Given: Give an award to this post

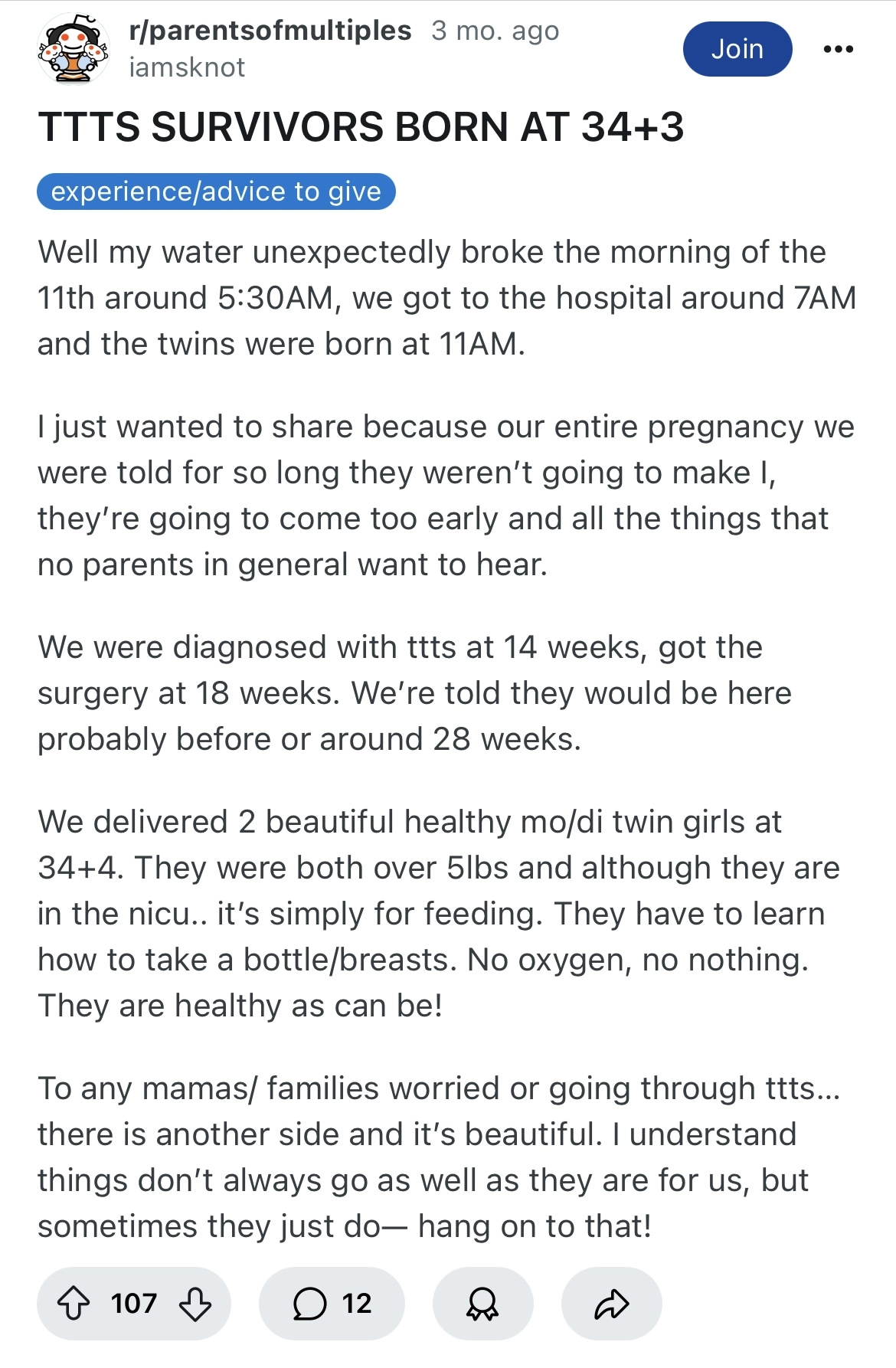Looking at the screenshot, I should [x=482, y=1303].
